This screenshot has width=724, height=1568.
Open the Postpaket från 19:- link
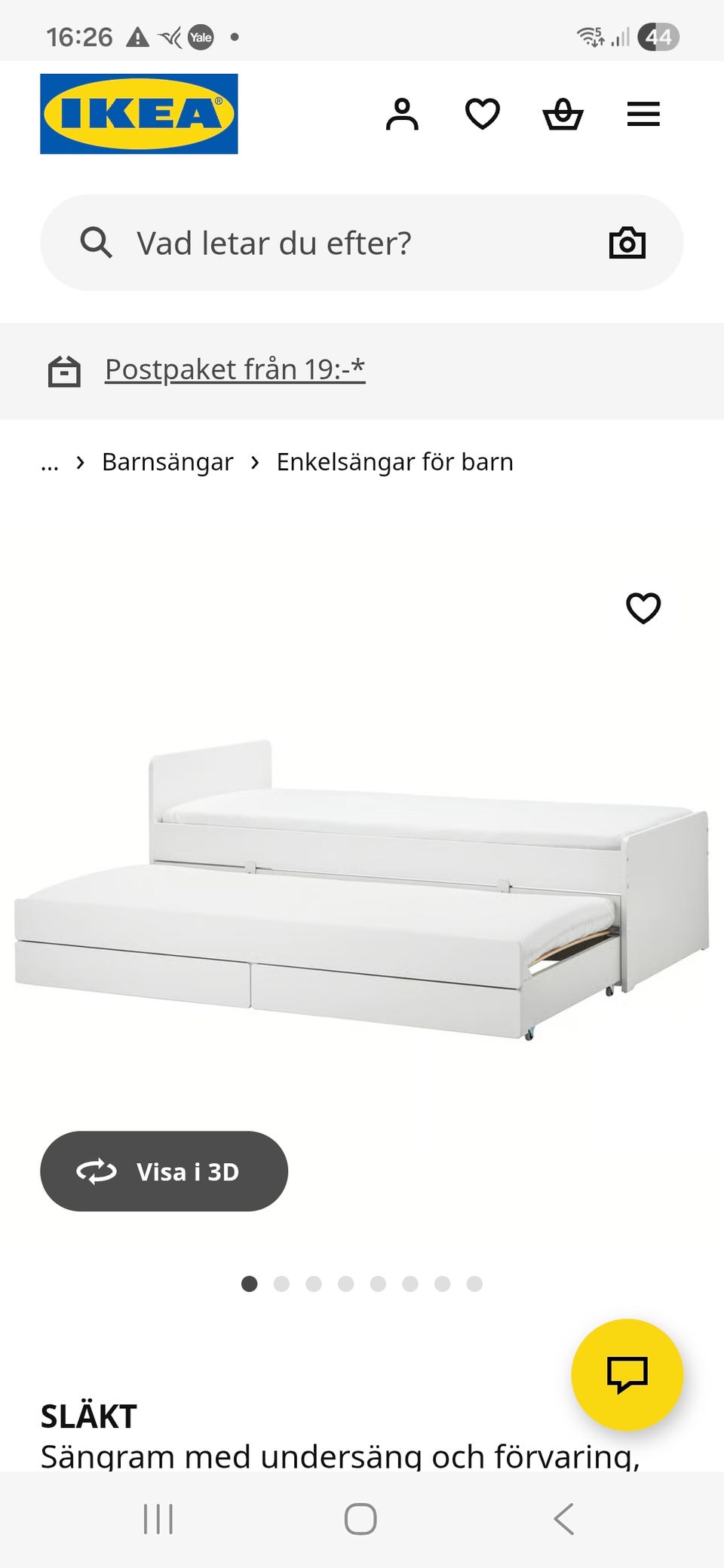click(x=234, y=369)
